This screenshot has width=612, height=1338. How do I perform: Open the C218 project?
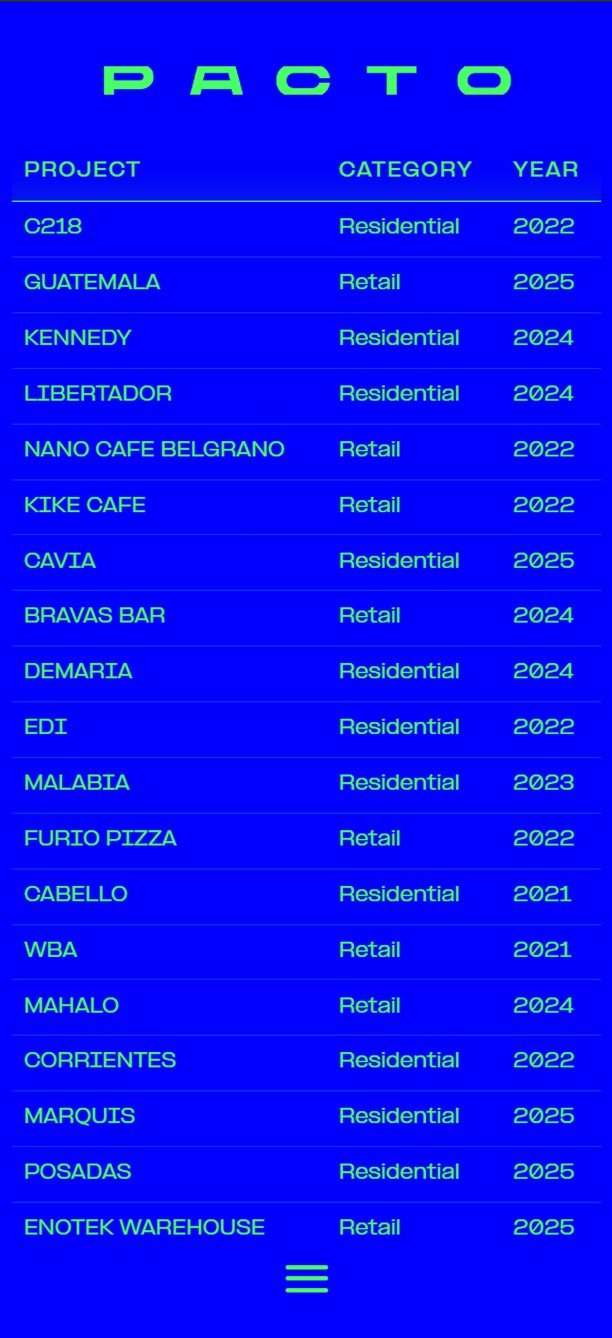53,227
